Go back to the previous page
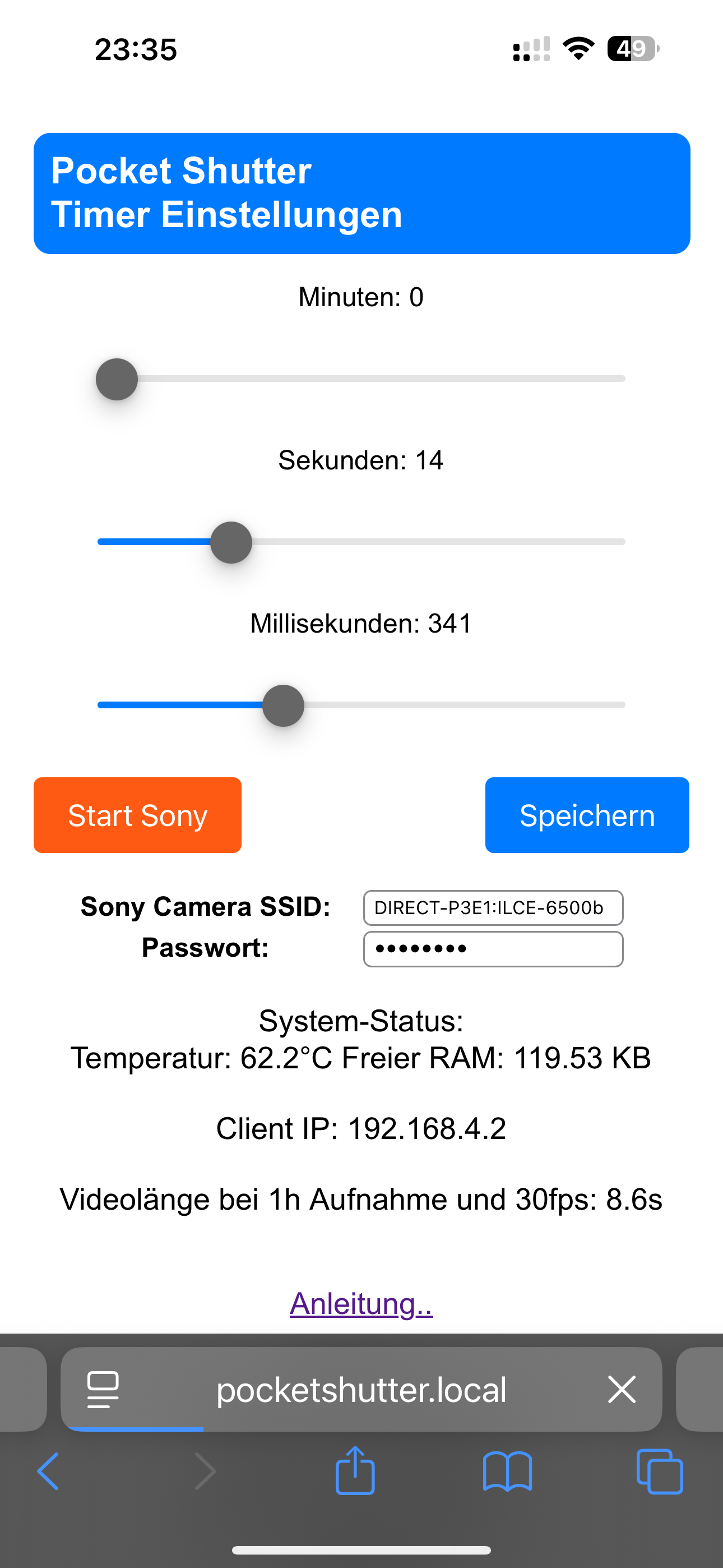 click(48, 1471)
